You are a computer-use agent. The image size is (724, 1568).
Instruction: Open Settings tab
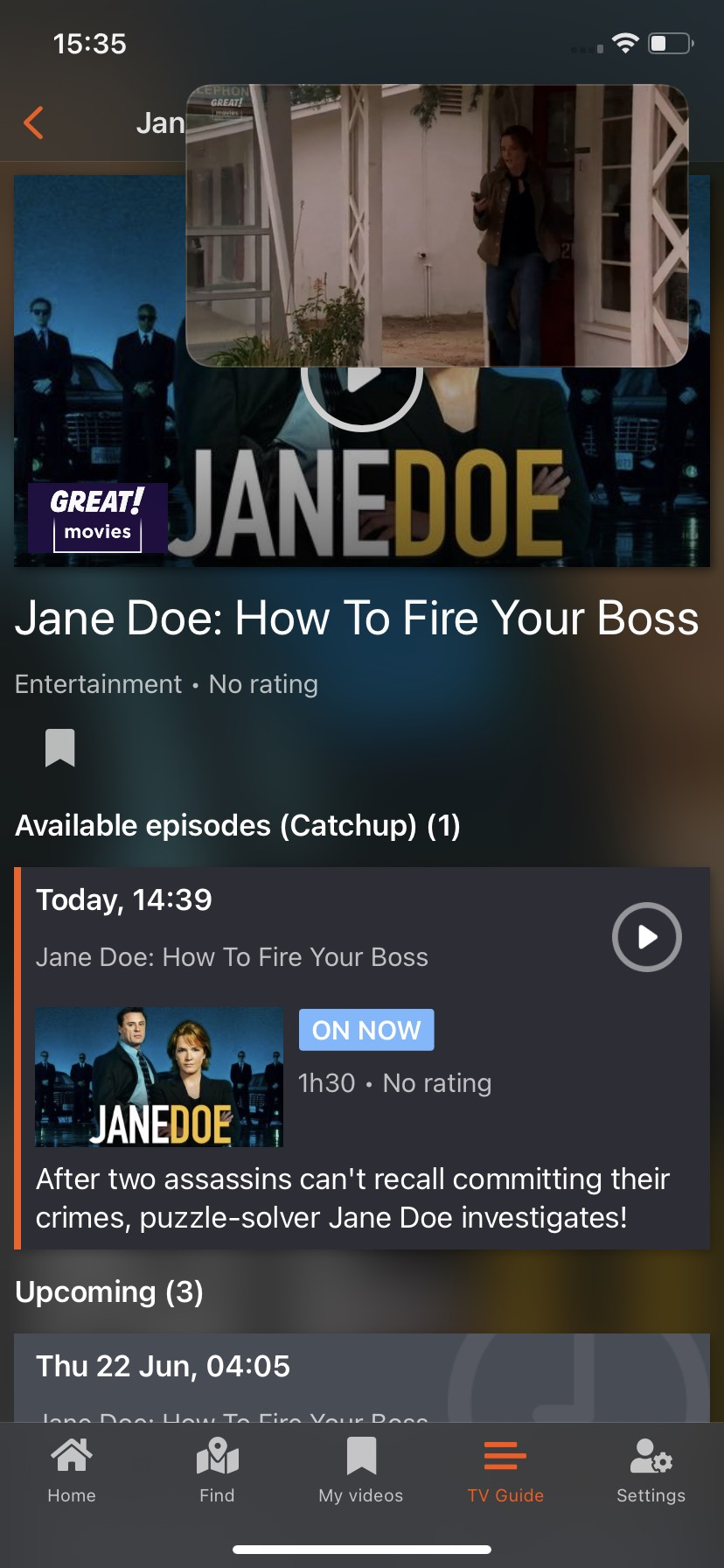(x=651, y=1470)
